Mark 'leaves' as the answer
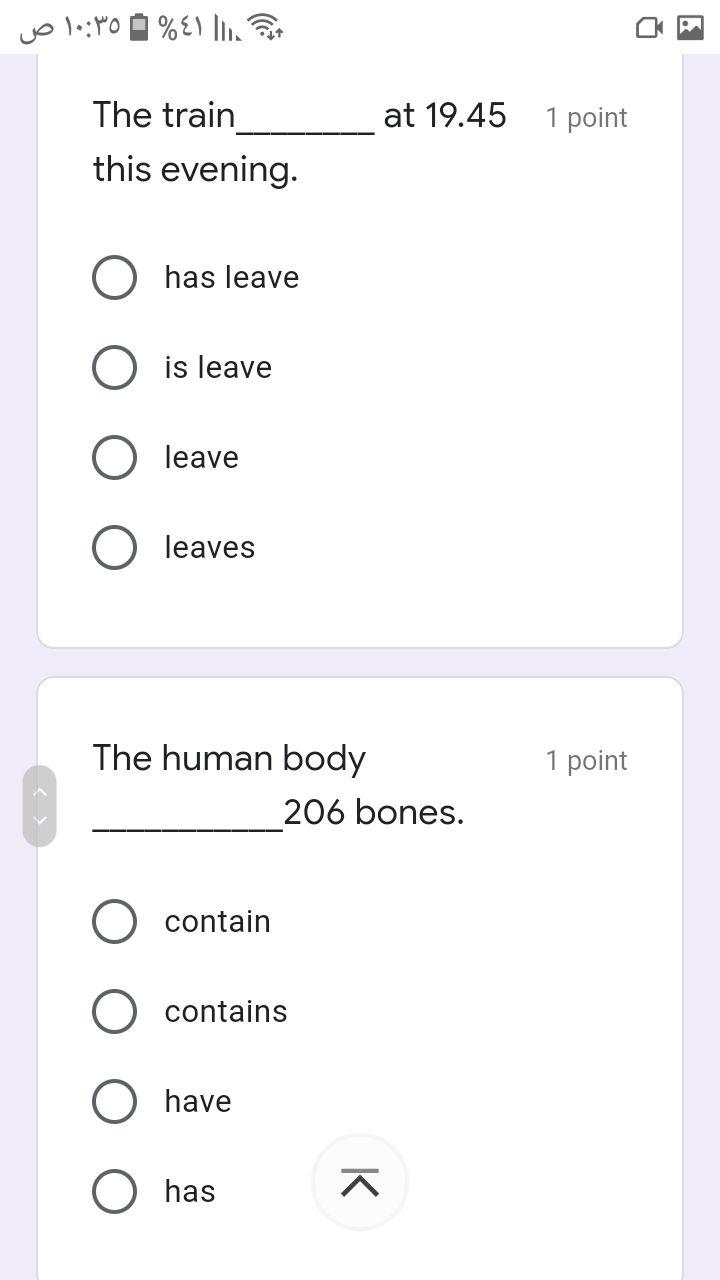 [x=115, y=547]
